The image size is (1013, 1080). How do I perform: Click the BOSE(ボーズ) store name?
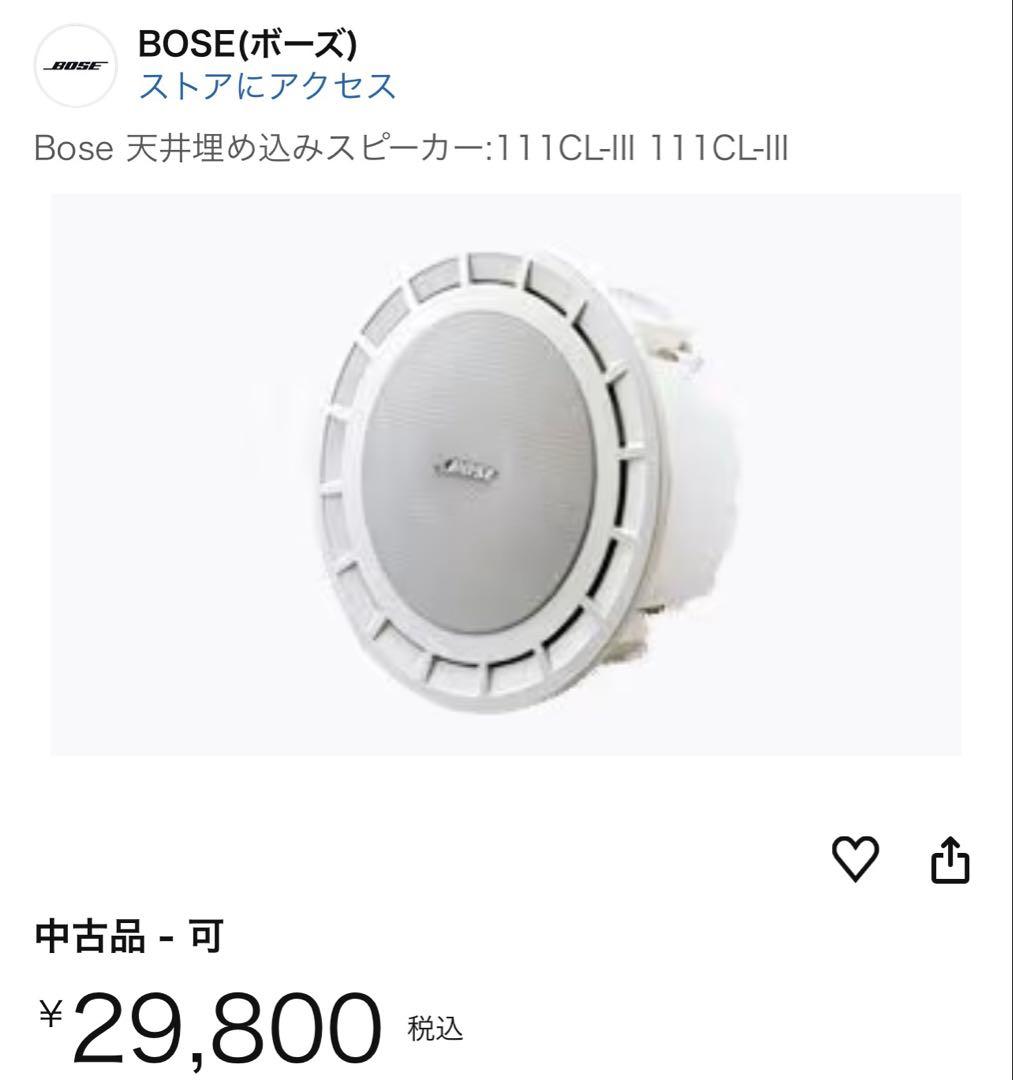(249, 42)
